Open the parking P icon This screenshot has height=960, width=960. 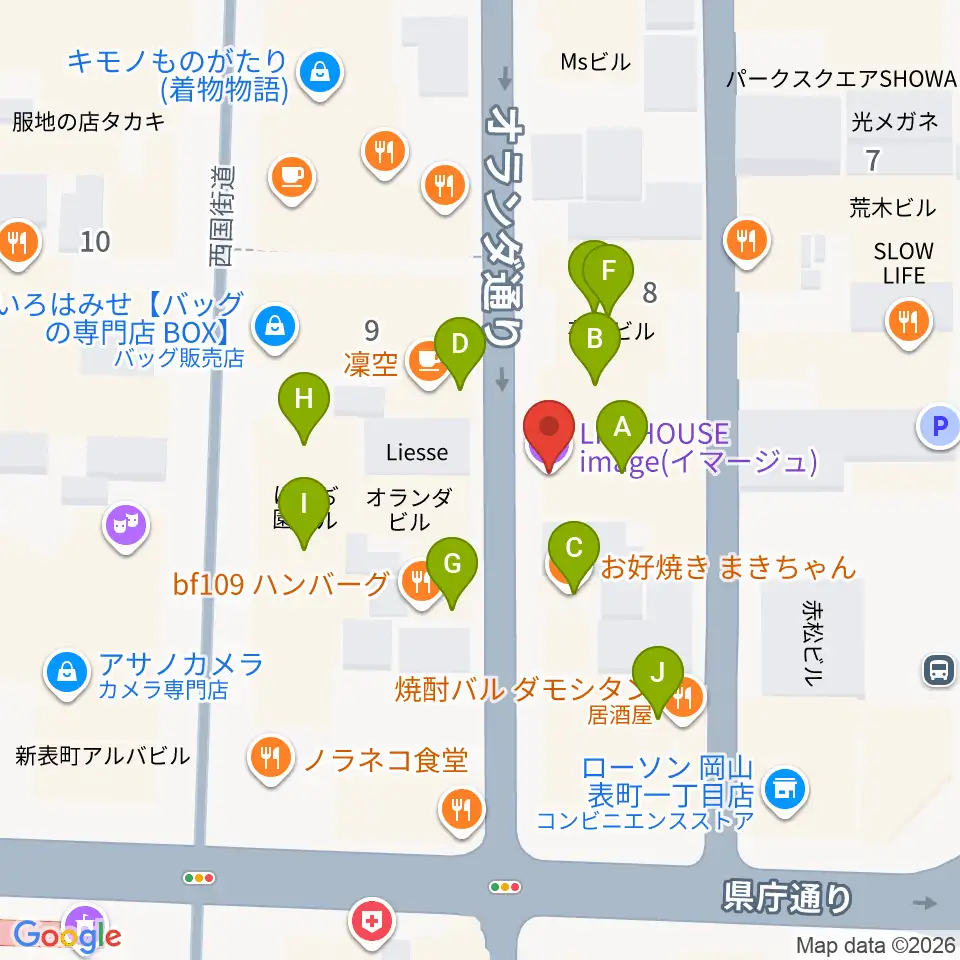pos(939,425)
